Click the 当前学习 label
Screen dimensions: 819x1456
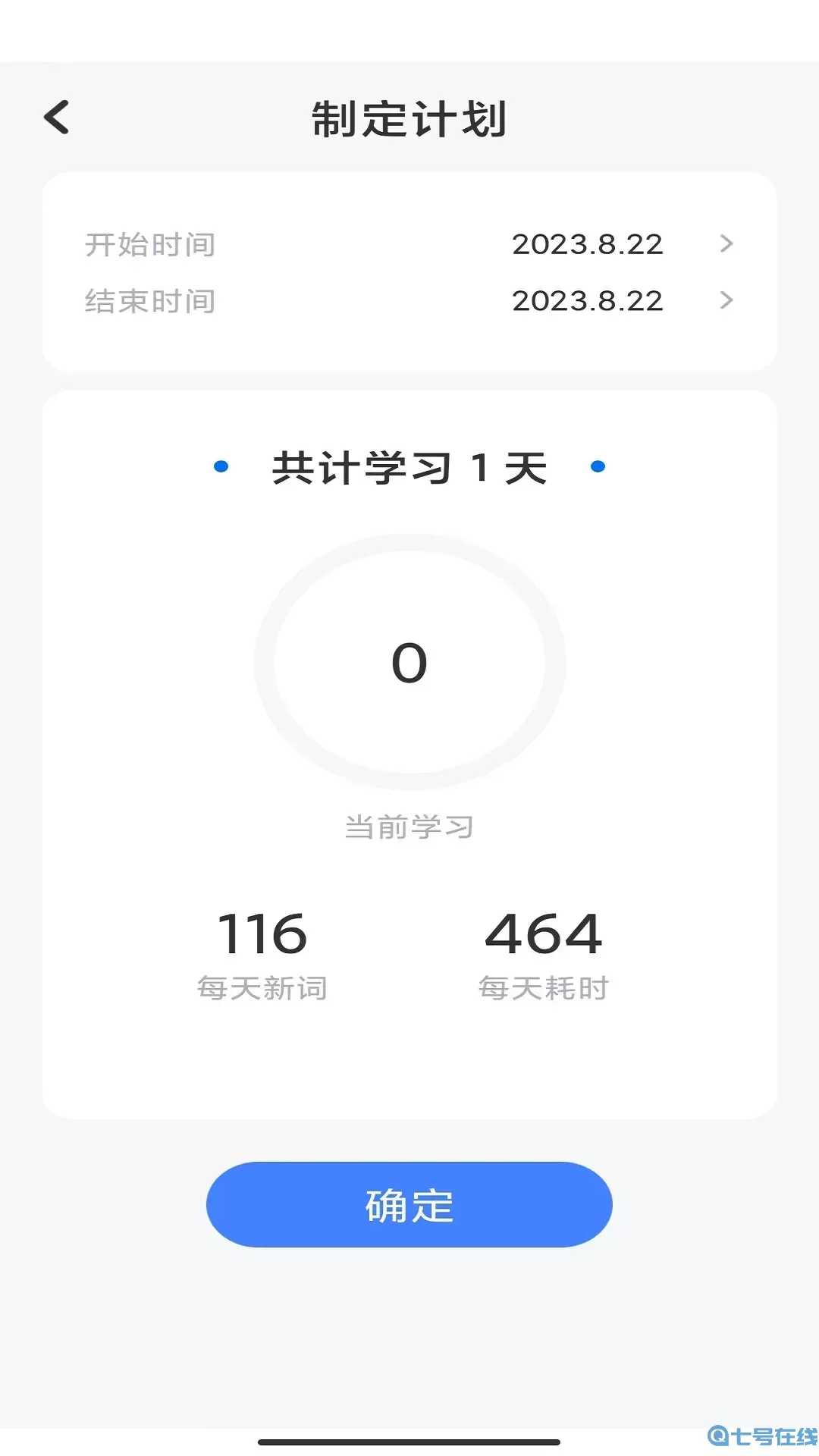click(409, 827)
